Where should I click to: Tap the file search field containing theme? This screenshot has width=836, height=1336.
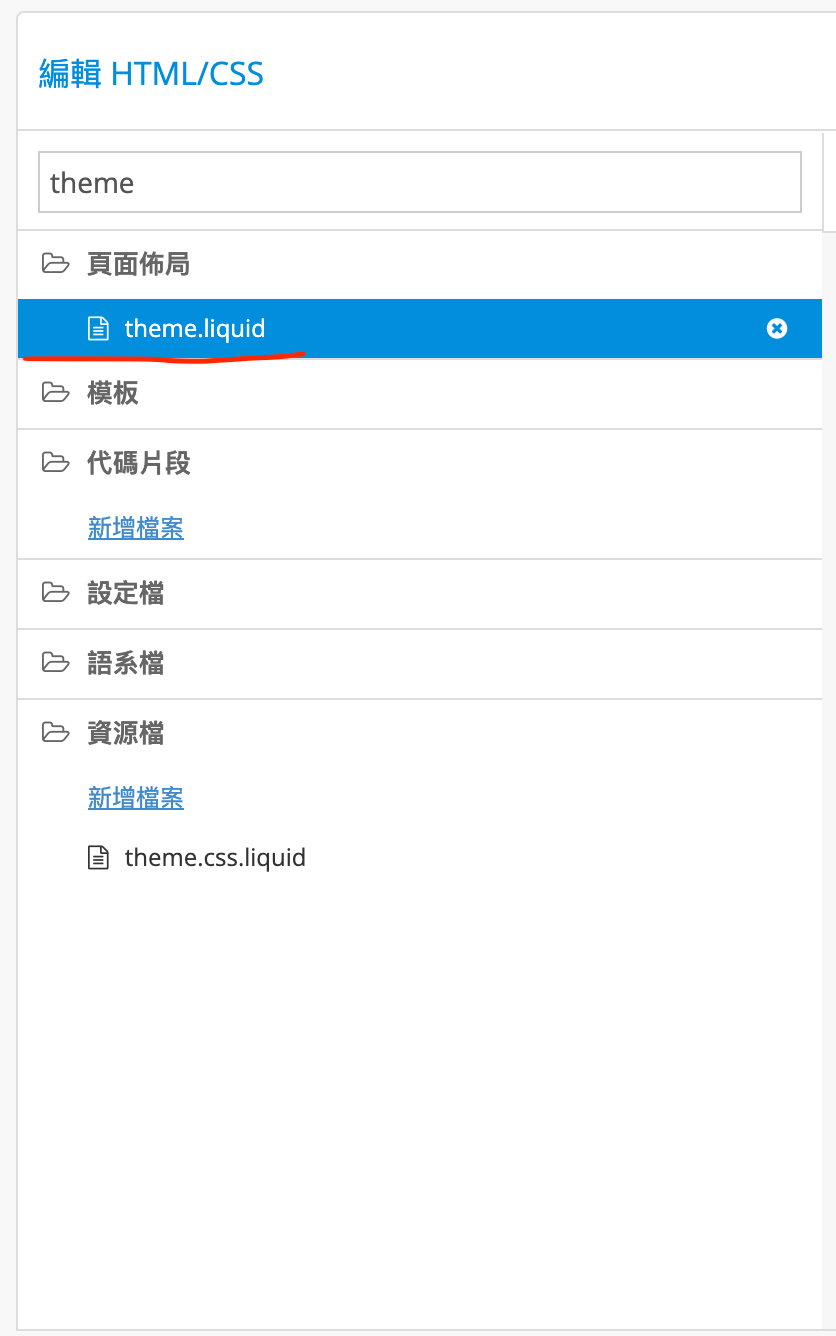(419, 182)
